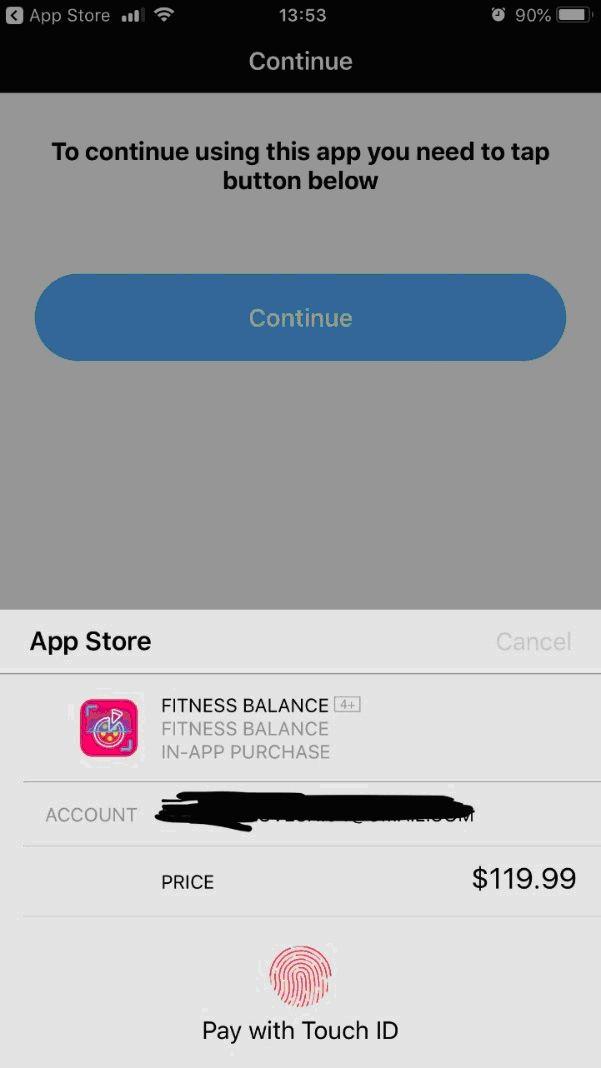
Task: Cancel the App Store purchase sheet
Action: point(533,641)
